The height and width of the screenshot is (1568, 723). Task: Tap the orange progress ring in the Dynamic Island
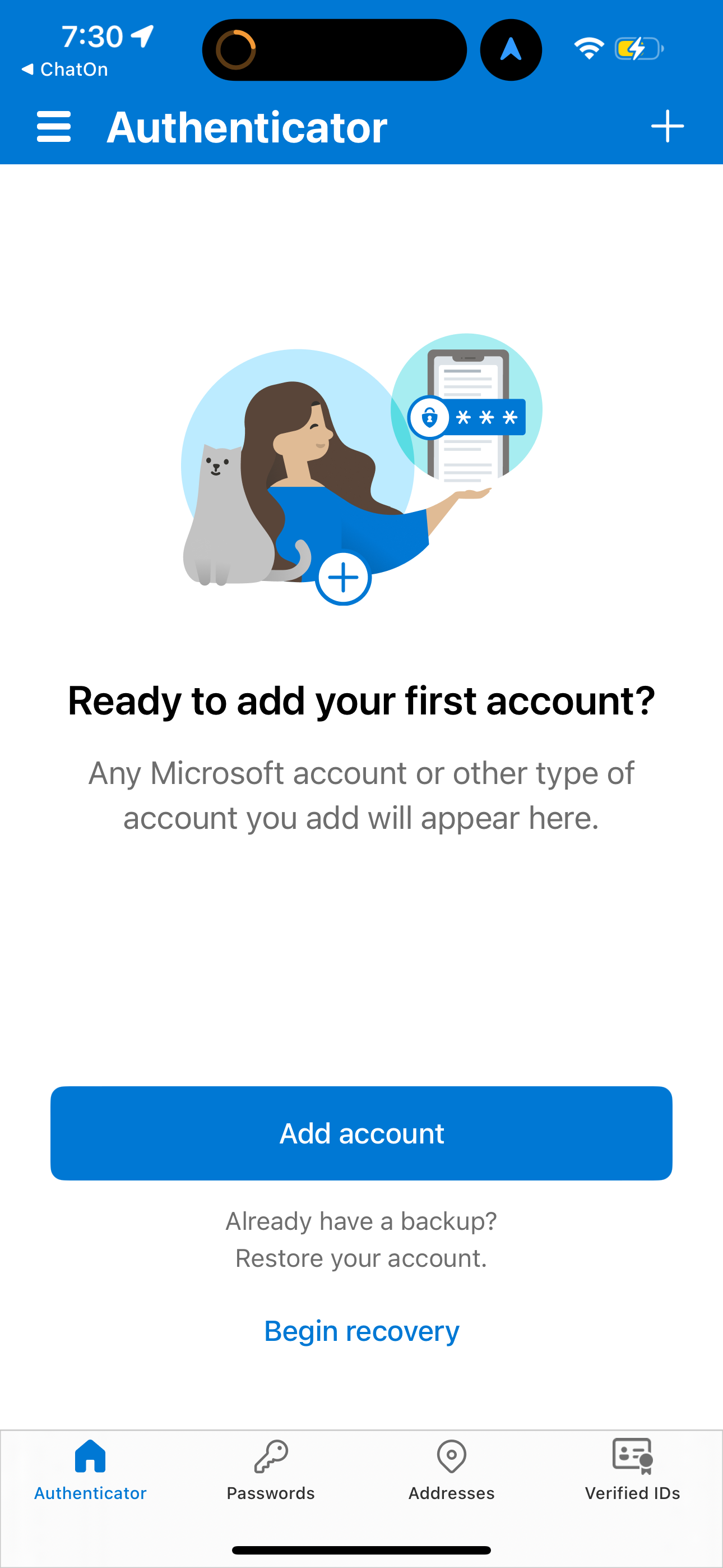[x=236, y=48]
